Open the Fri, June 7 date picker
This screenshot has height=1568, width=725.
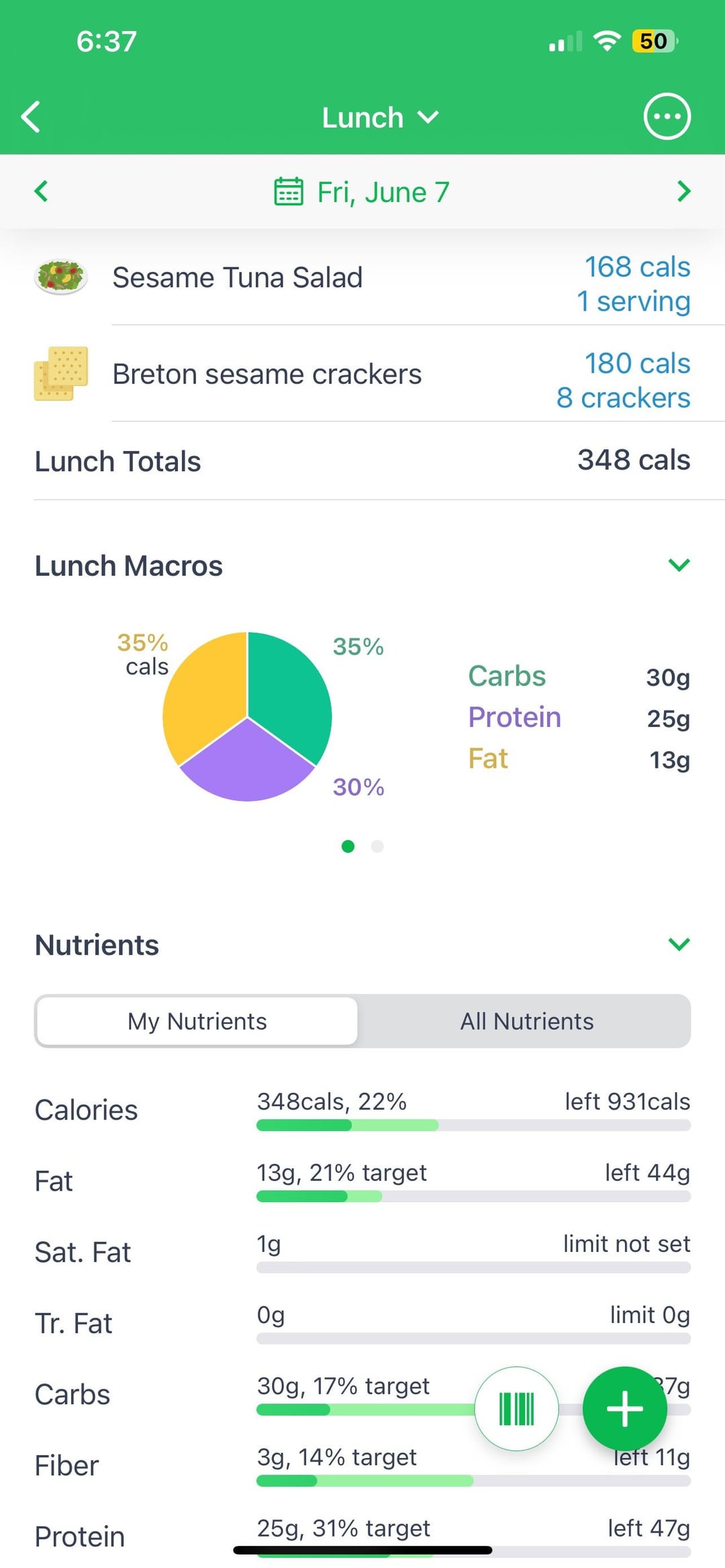(x=362, y=192)
